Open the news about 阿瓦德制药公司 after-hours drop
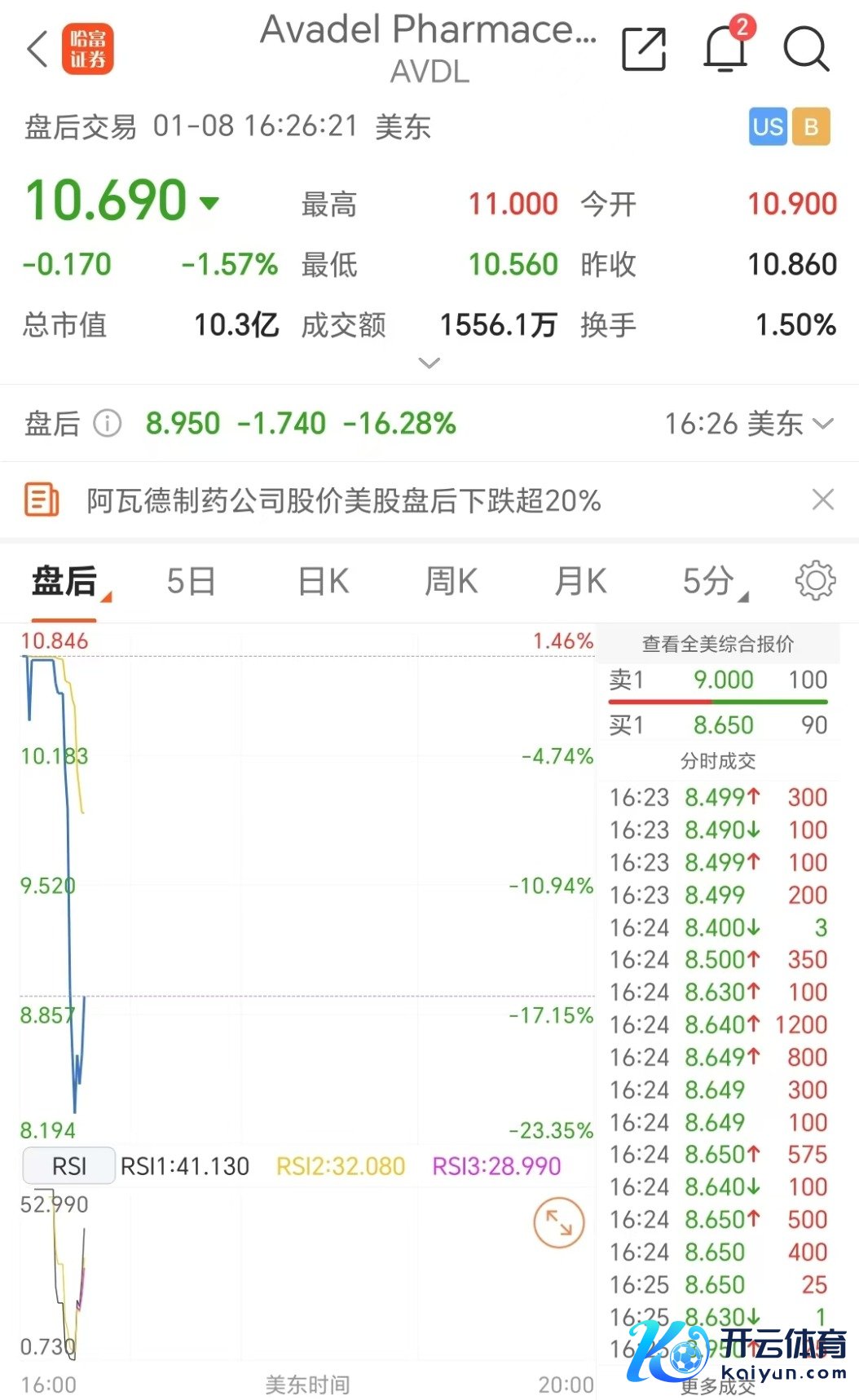This screenshot has width=859, height=1400. point(343,500)
